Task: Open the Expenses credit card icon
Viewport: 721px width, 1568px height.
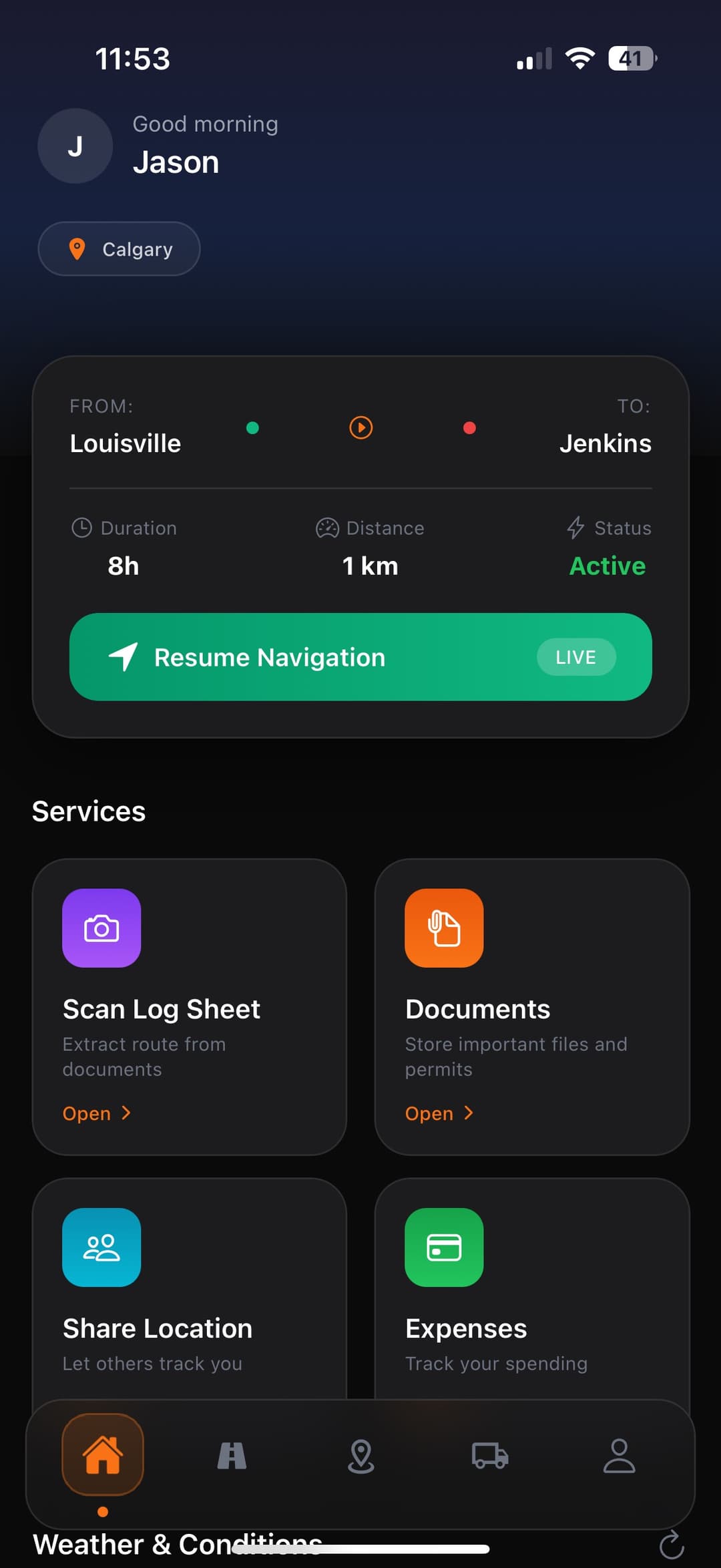Action: [444, 1247]
